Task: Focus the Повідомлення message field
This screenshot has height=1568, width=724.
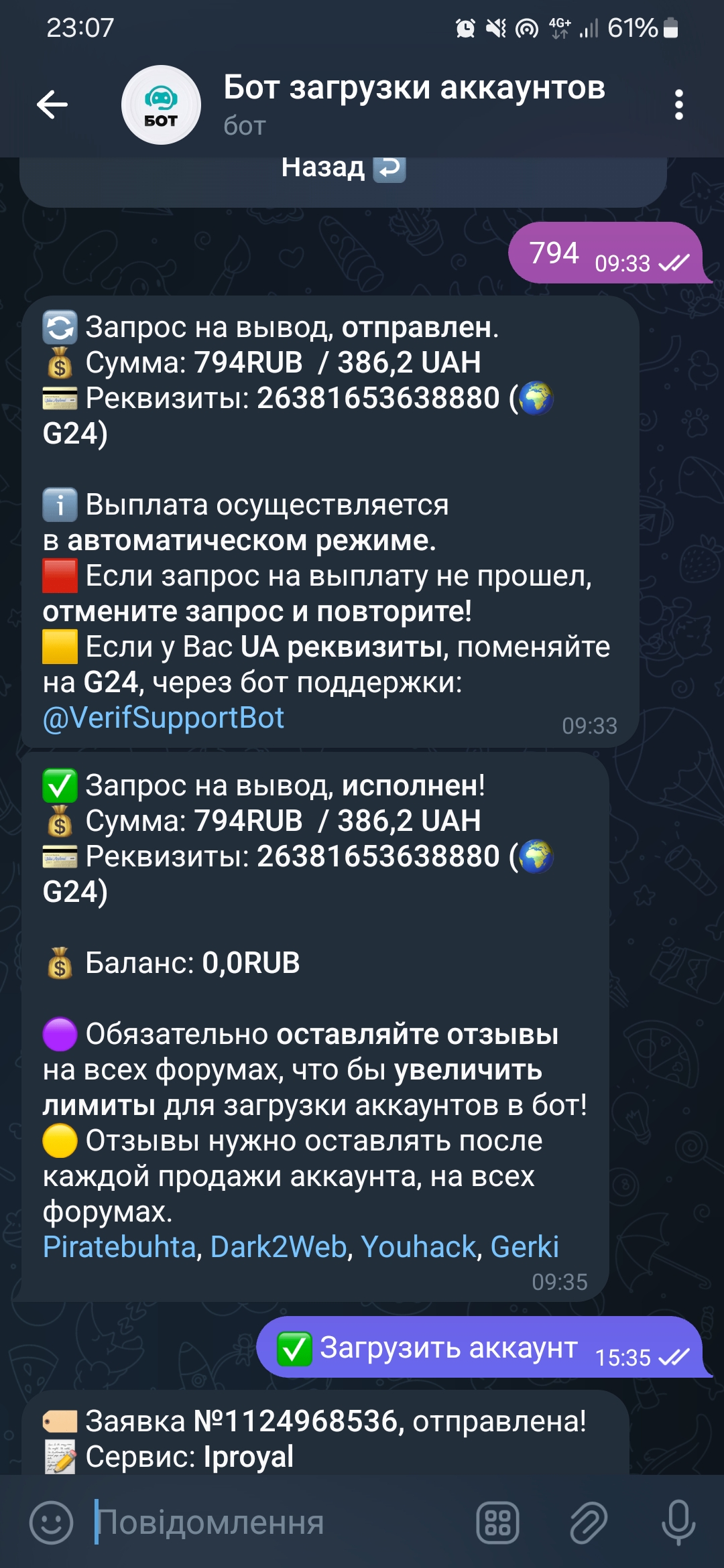Action: (x=268, y=1522)
